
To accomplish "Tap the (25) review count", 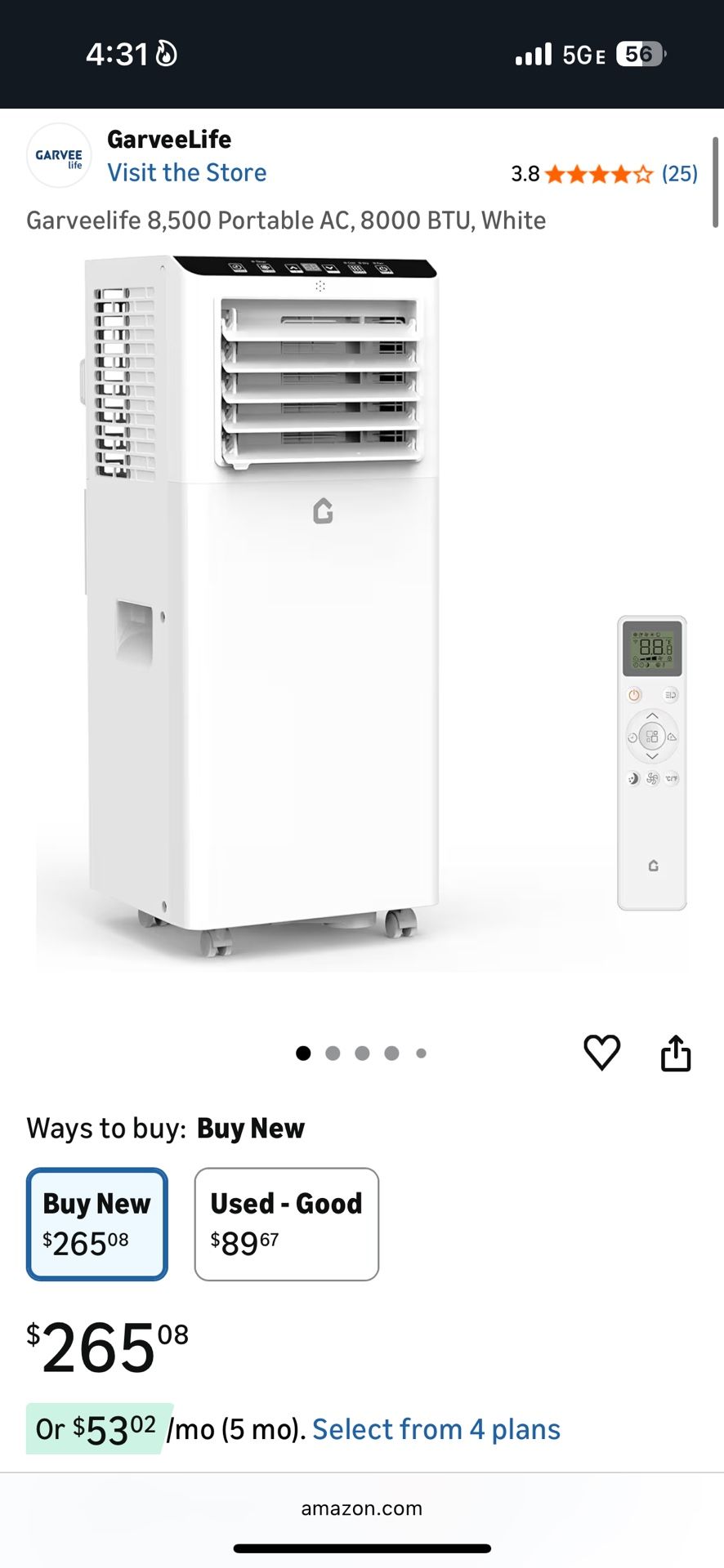I will (x=679, y=174).
